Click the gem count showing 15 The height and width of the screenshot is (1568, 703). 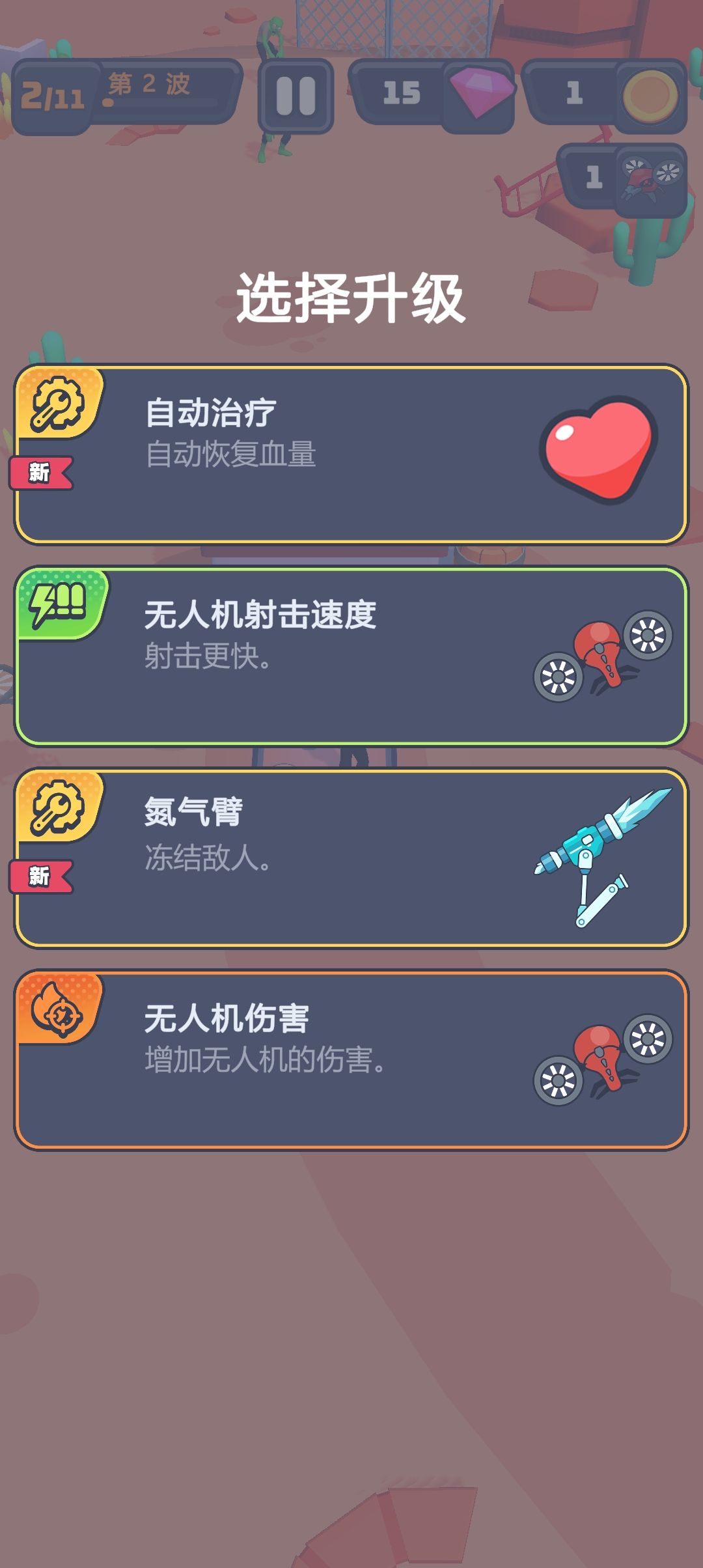click(404, 91)
